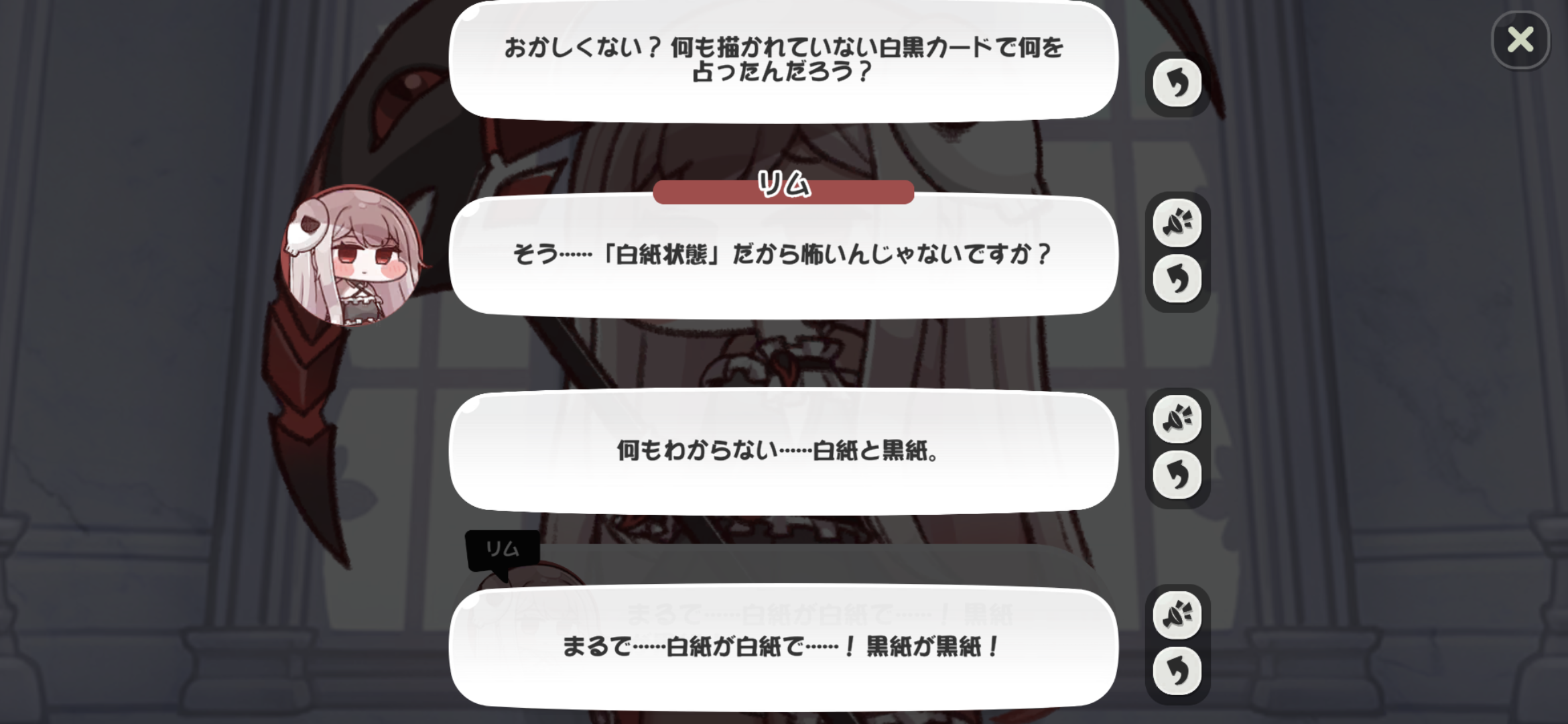Rewind to the line starting with おかしくない

(x=1177, y=83)
